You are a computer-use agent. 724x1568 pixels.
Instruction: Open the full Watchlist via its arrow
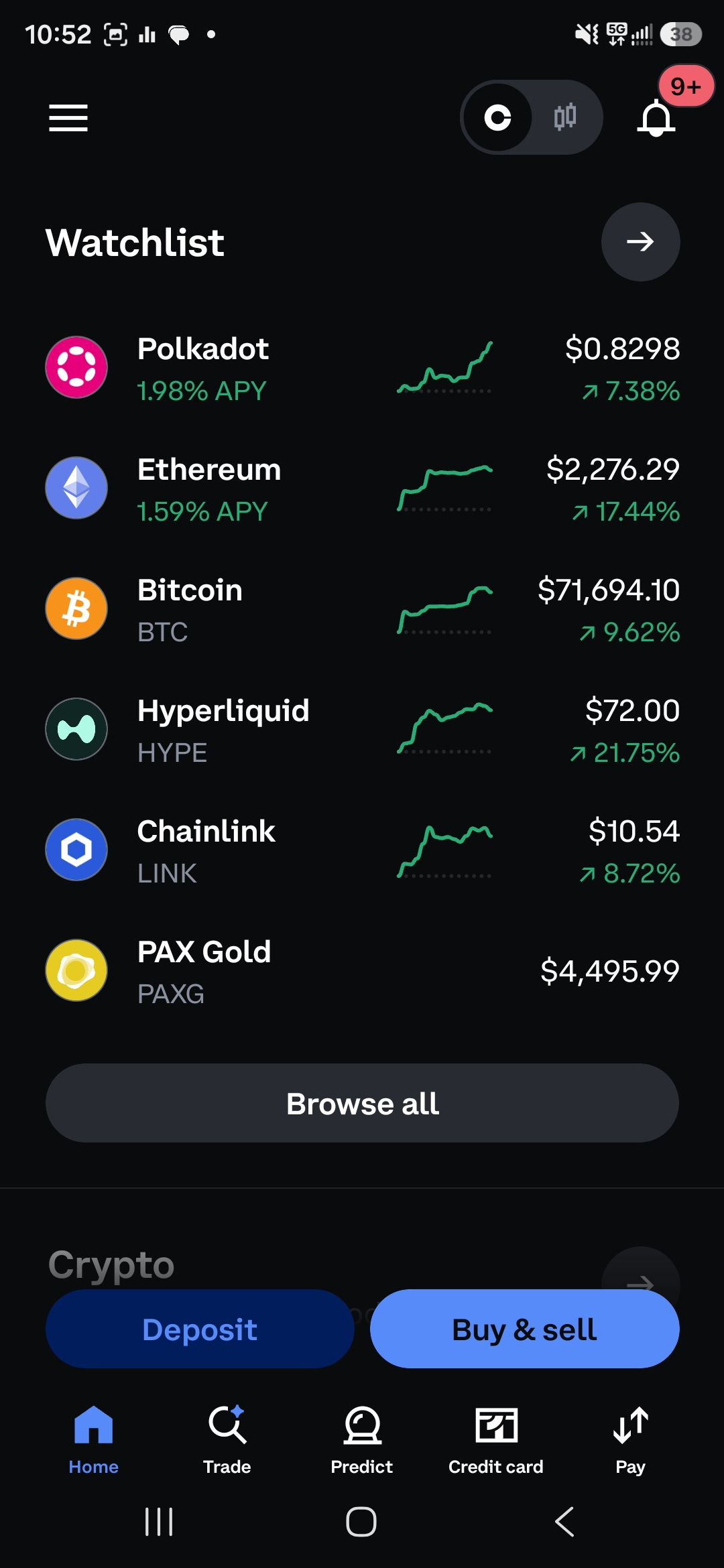point(640,241)
